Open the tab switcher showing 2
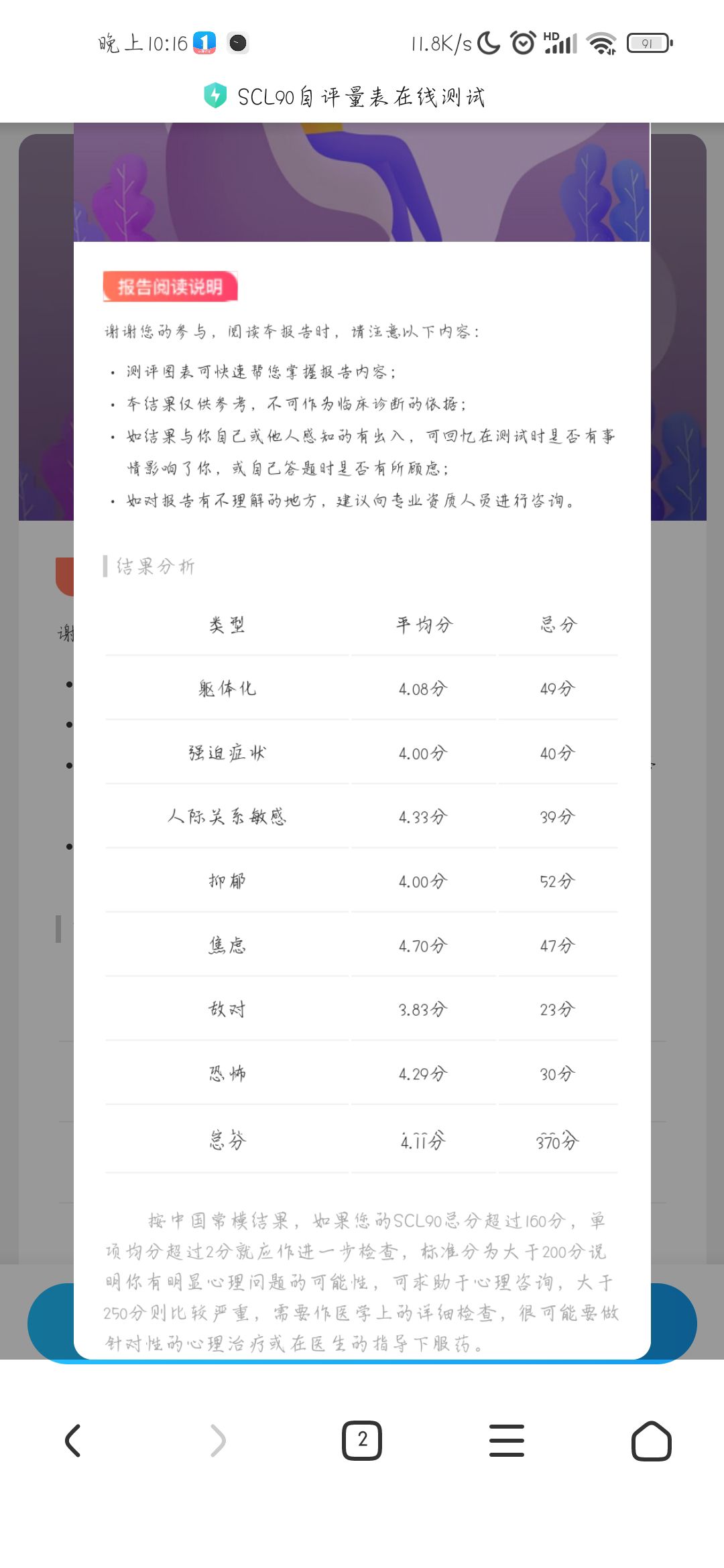The height and width of the screenshot is (1568, 724). point(362,1440)
